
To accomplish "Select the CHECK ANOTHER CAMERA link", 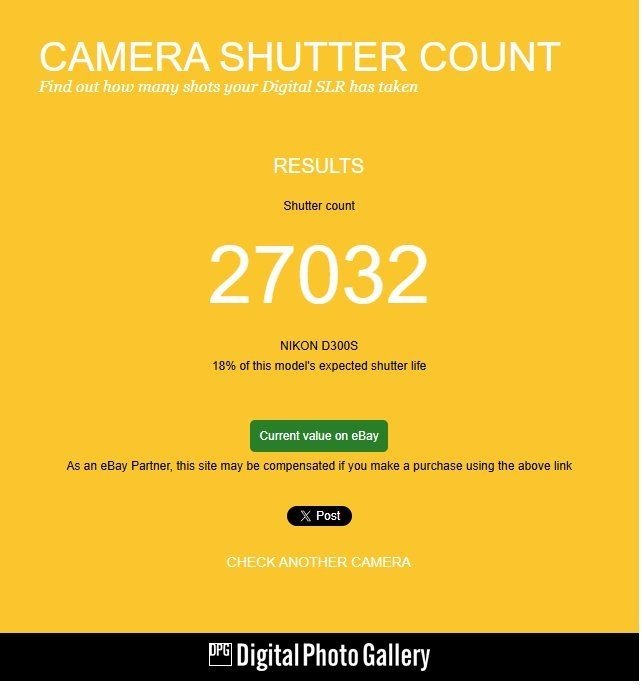I will tap(318, 562).
